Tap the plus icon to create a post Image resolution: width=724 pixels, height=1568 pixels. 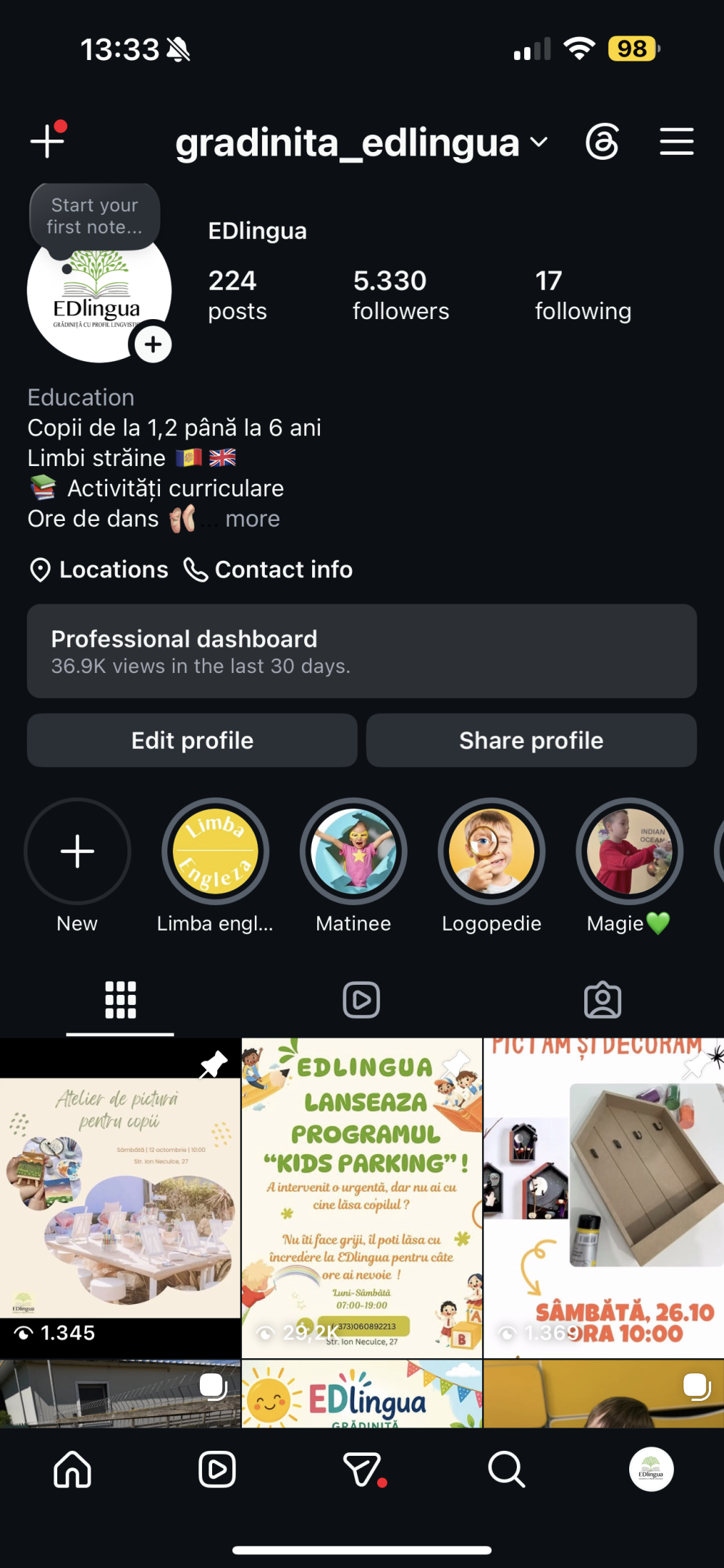pyautogui.click(x=48, y=140)
